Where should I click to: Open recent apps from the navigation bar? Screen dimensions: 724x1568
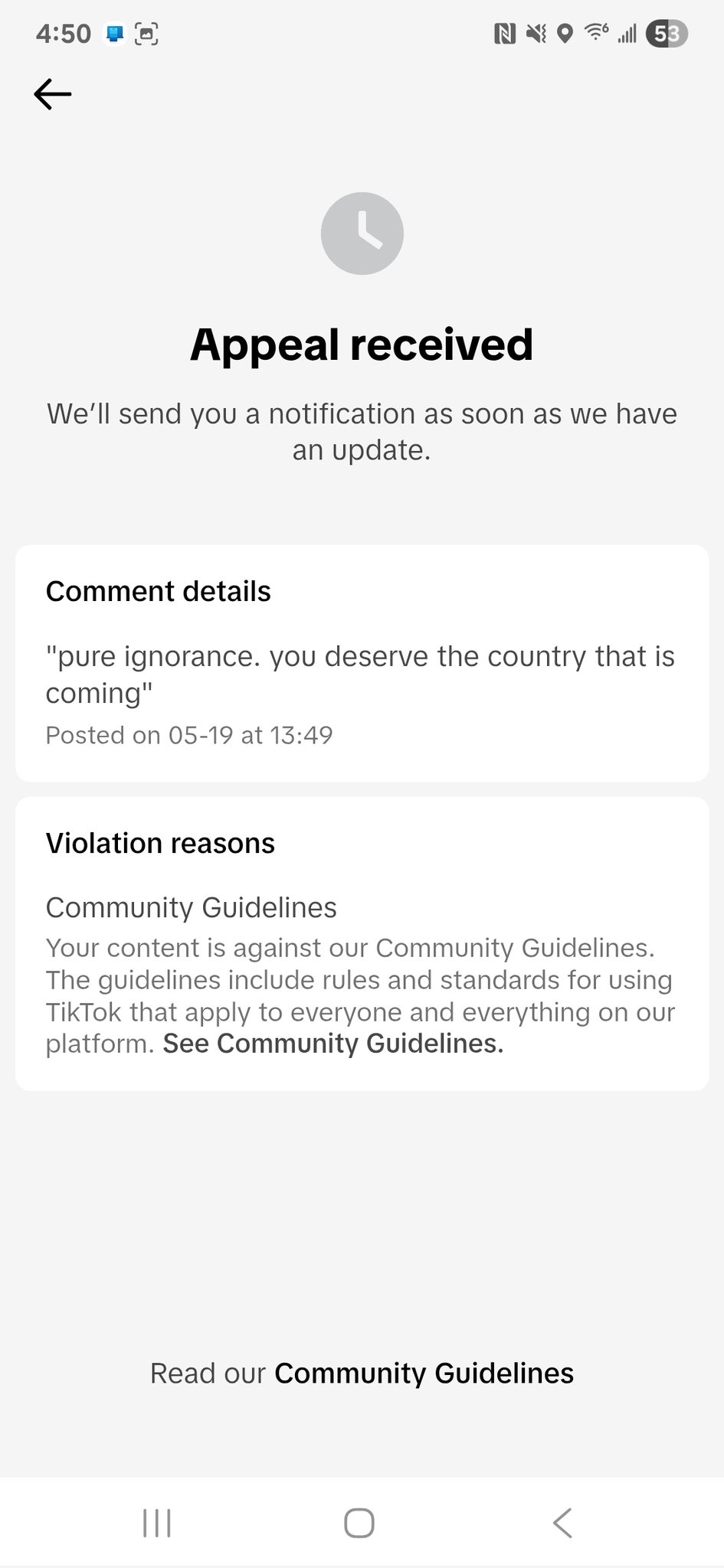[x=157, y=1523]
